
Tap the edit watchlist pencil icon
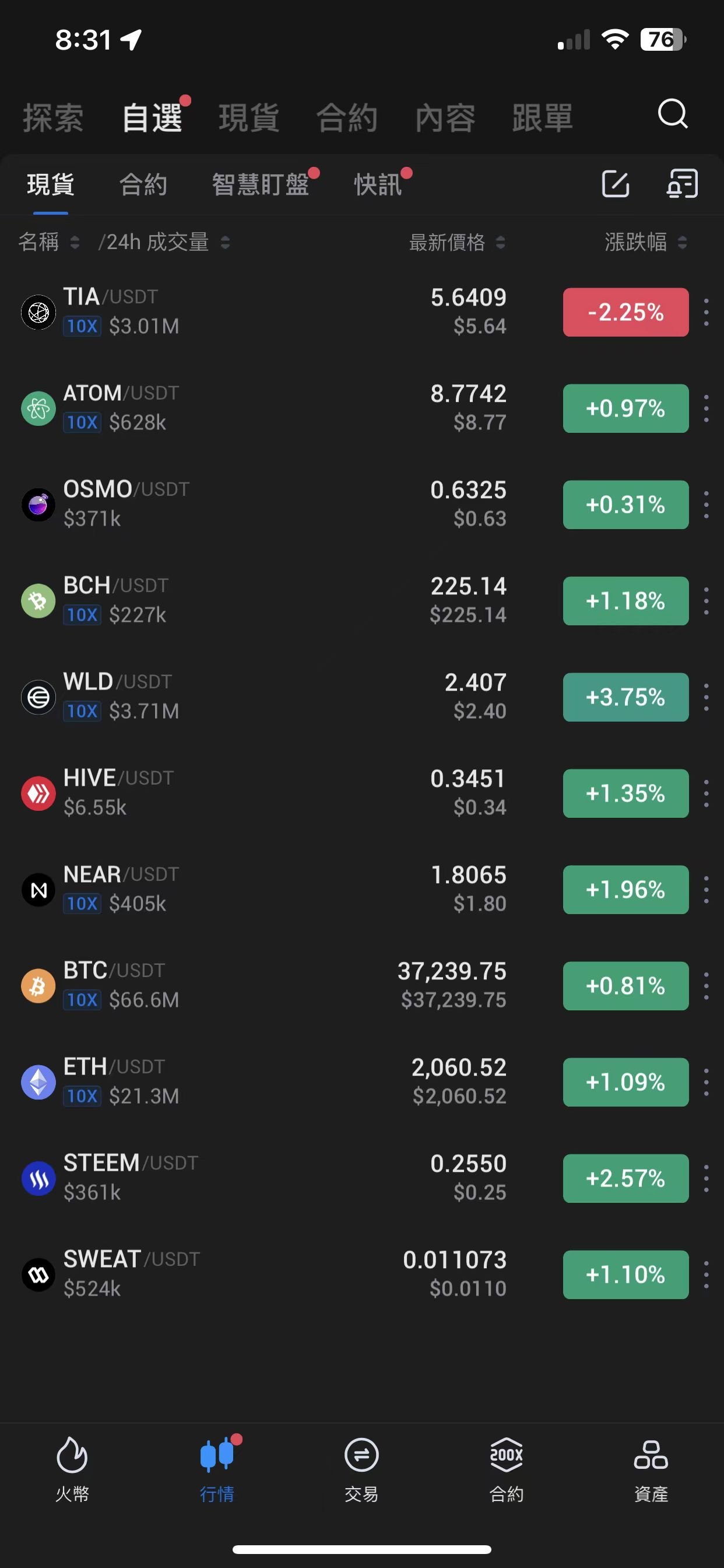[x=615, y=183]
